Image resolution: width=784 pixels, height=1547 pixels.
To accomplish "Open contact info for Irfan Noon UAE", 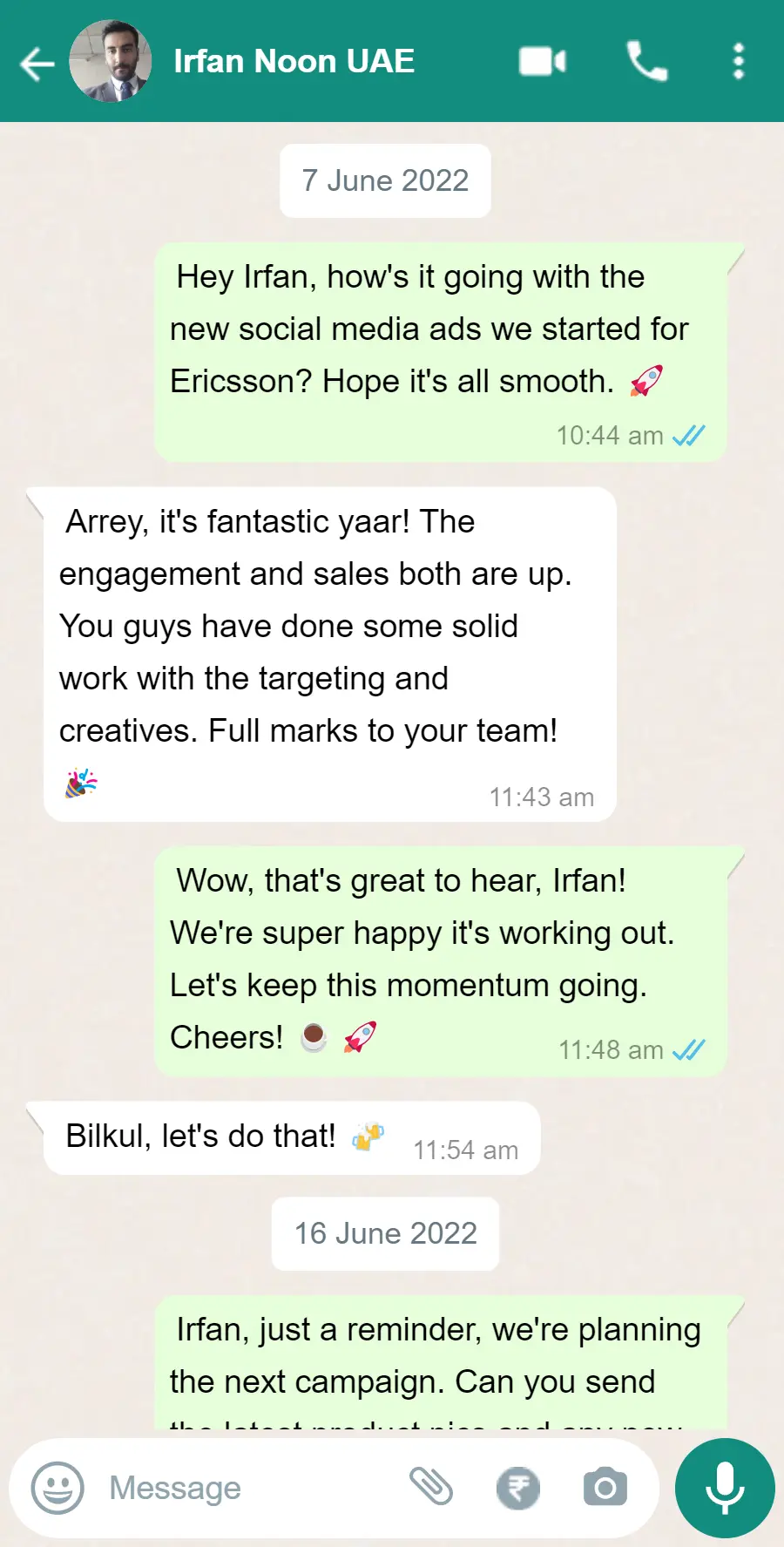I will tap(294, 61).
